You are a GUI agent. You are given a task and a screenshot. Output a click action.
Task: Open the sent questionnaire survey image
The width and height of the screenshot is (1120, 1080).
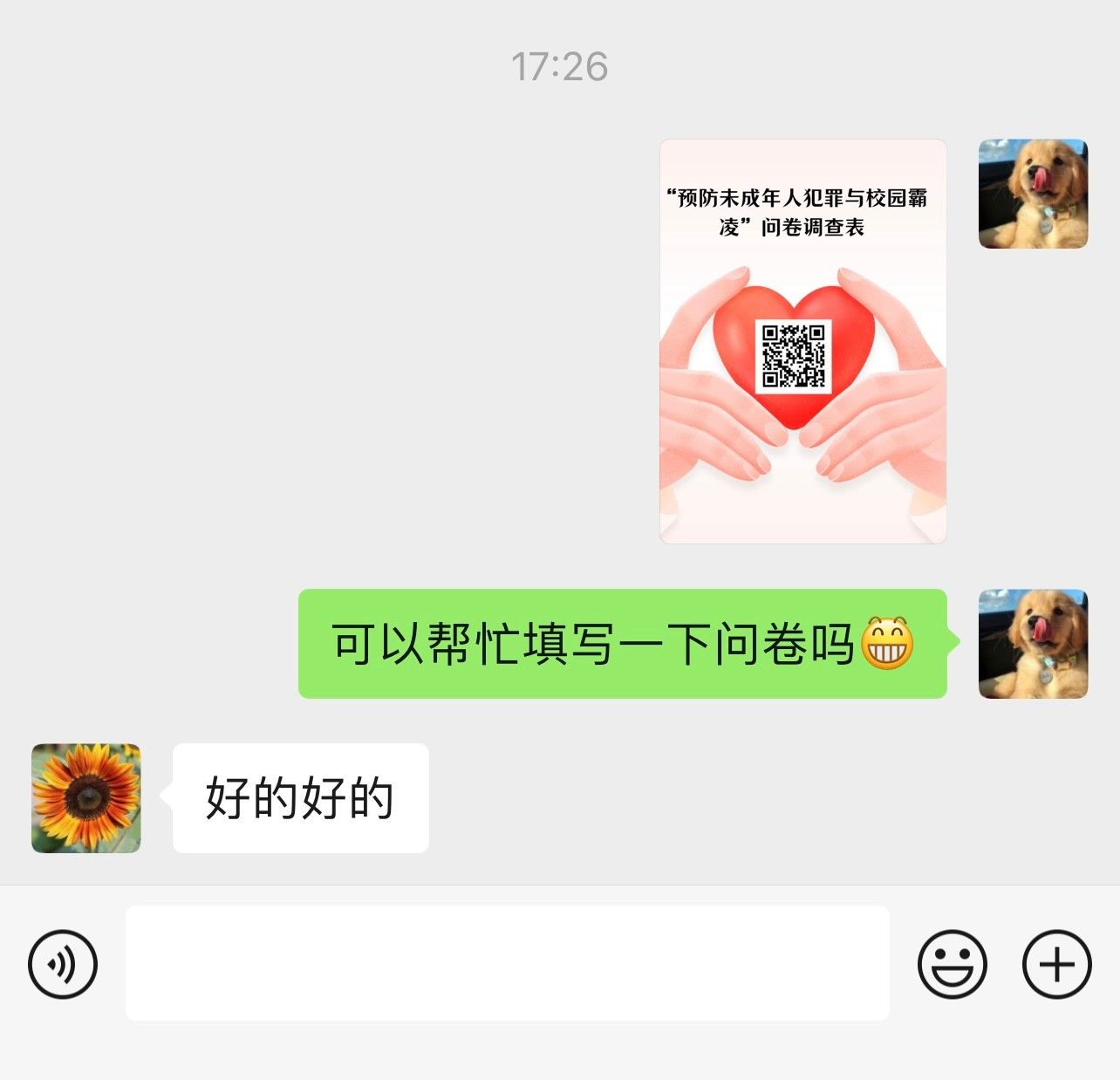pyautogui.click(x=802, y=341)
